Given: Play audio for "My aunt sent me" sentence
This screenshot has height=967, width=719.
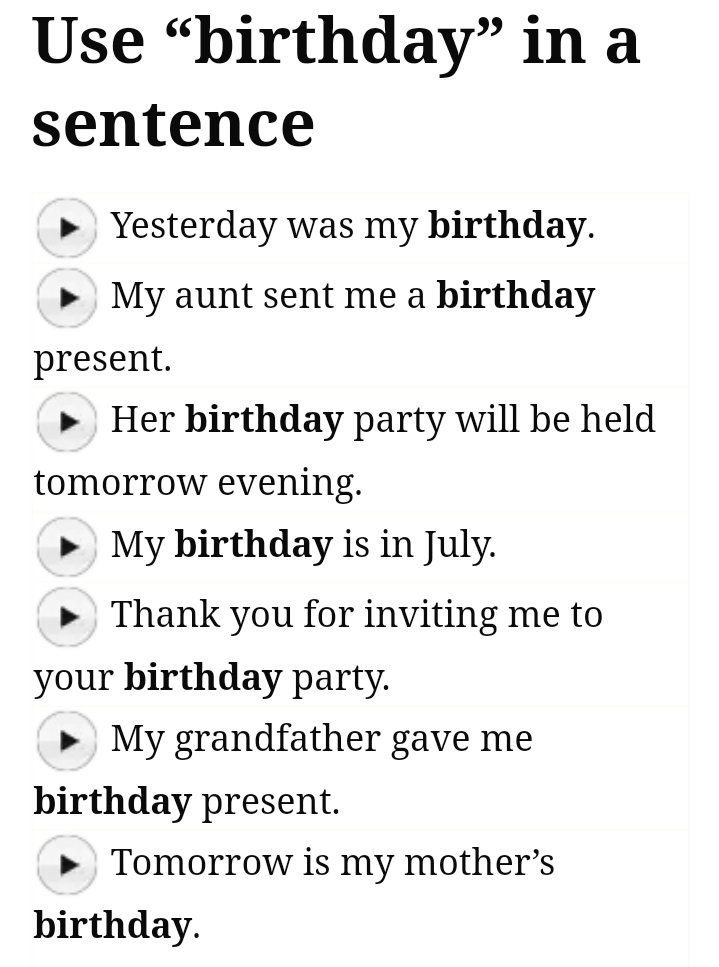Looking at the screenshot, I should pos(66,297).
